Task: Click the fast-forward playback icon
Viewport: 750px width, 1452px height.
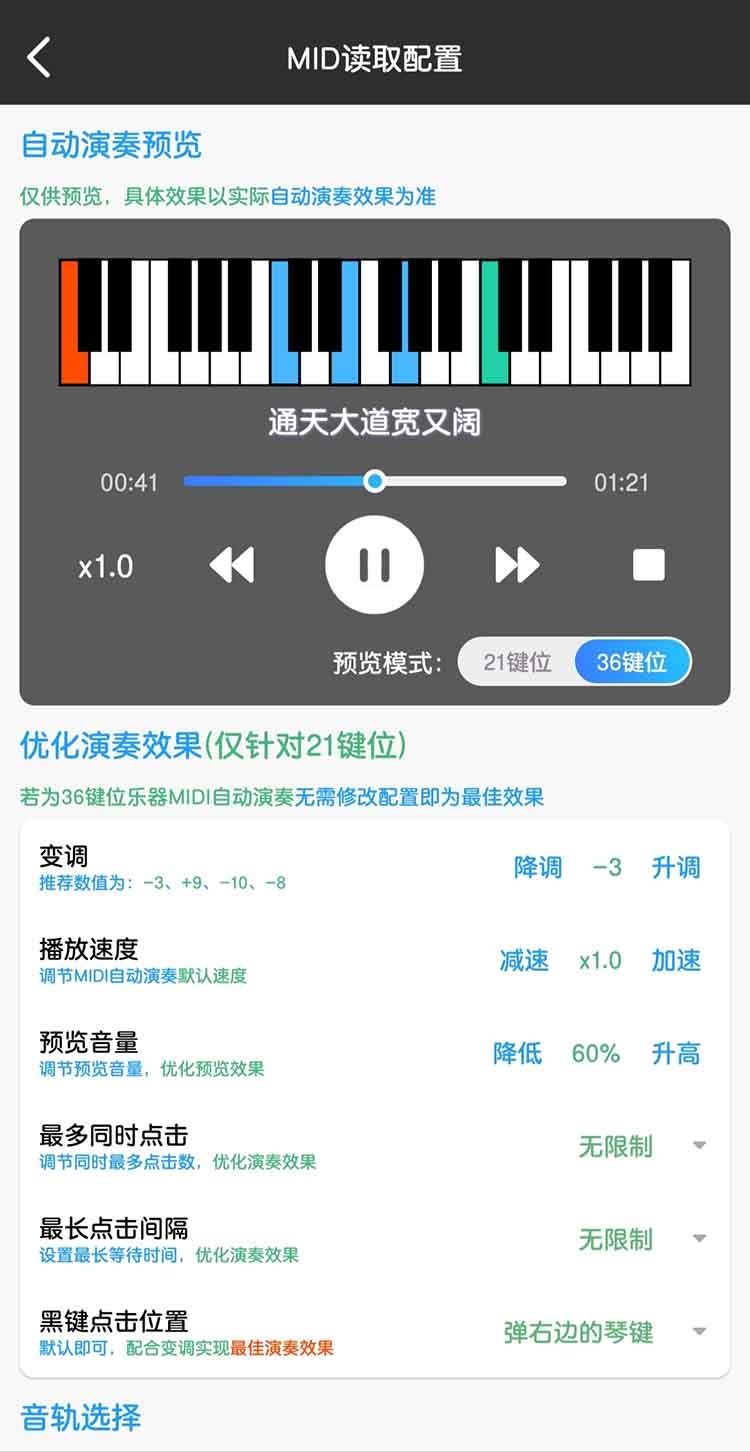Action: pyautogui.click(x=517, y=563)
